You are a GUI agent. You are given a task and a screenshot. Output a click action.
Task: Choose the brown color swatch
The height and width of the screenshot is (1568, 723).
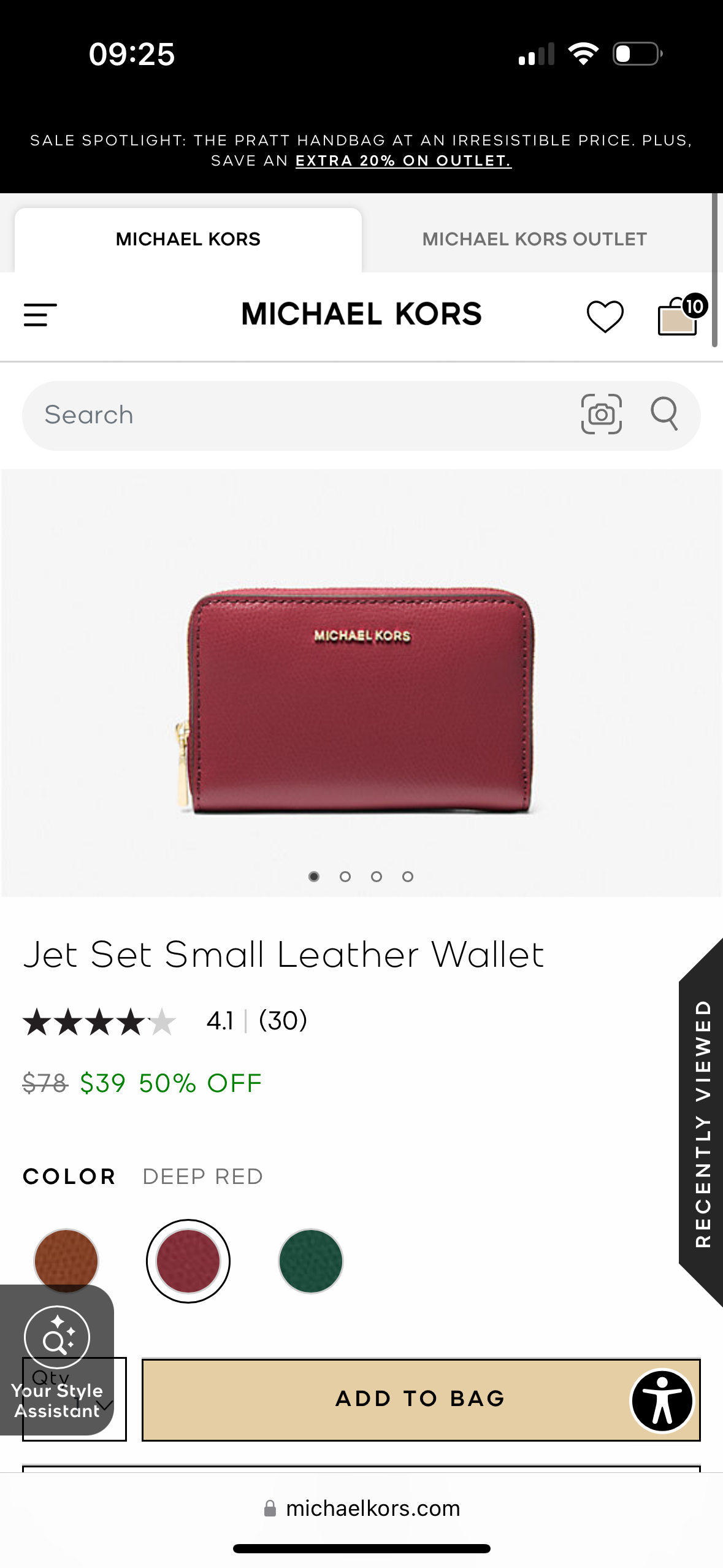(x=66, y=1259)
